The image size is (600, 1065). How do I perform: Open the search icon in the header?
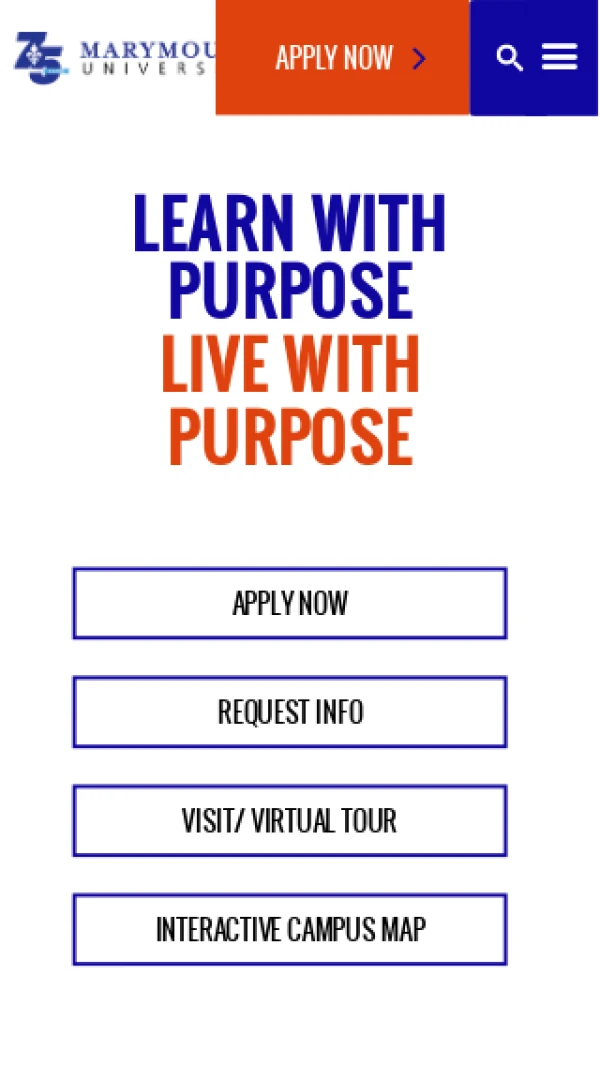pos(510,58)
